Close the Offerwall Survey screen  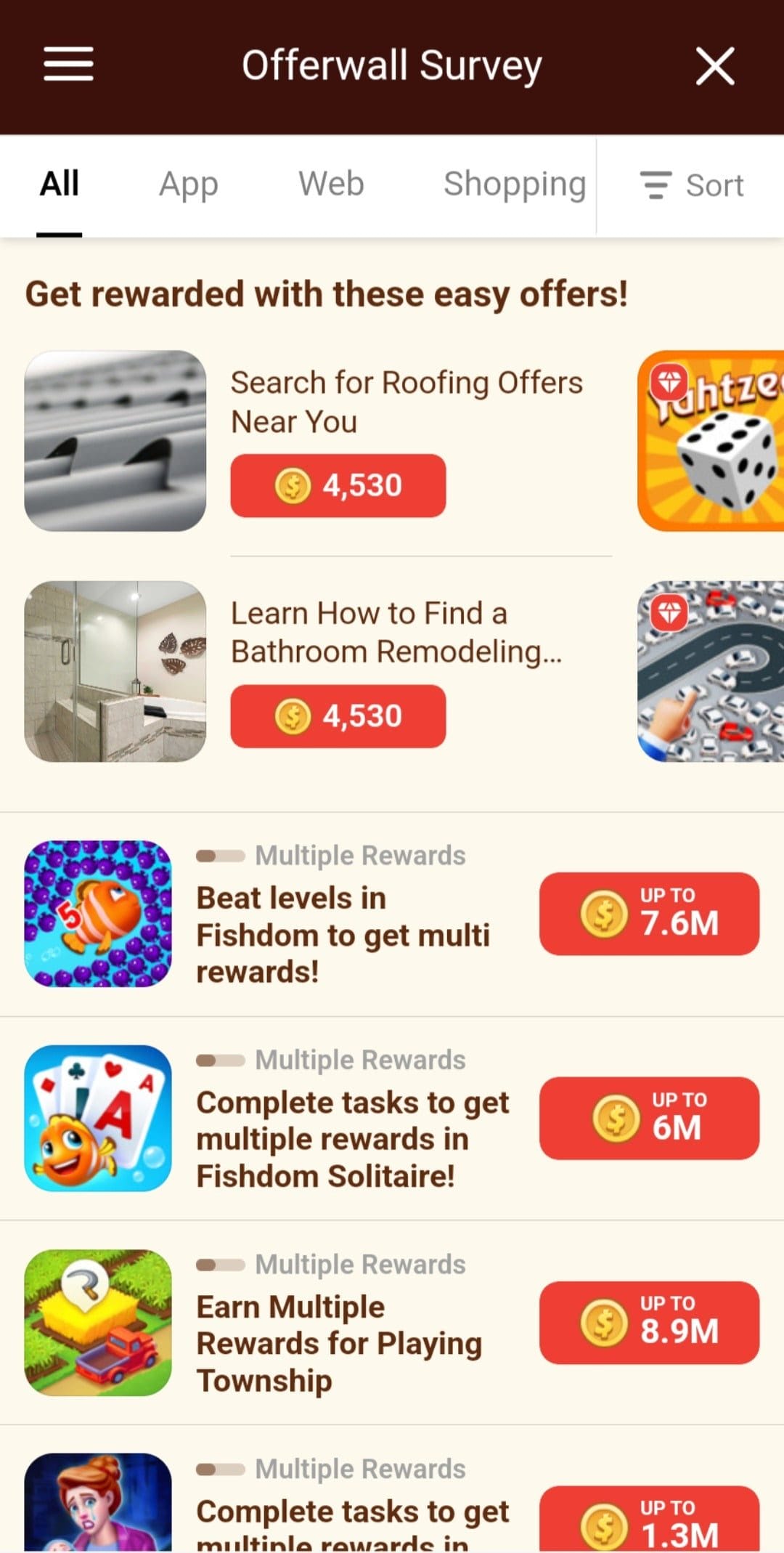point(715,65)
